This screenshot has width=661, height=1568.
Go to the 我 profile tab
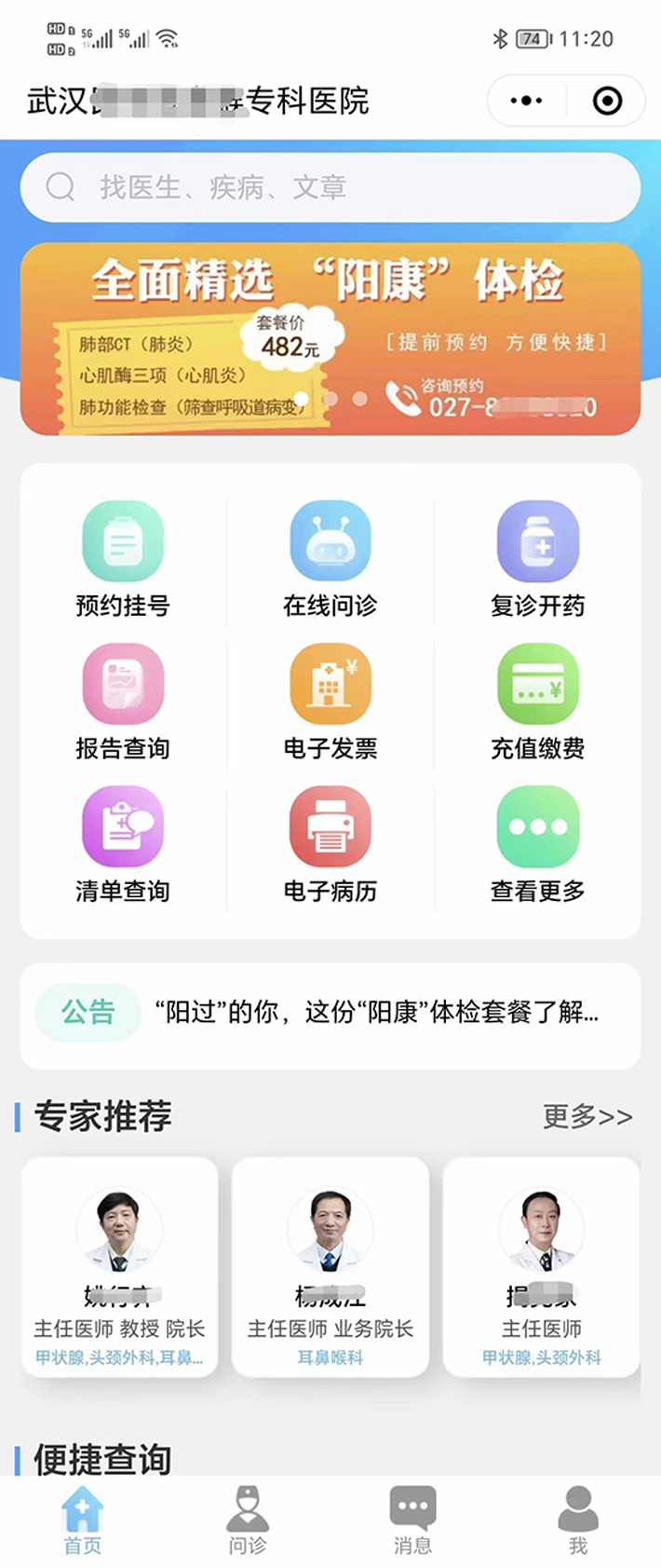tap(578, 1520)
